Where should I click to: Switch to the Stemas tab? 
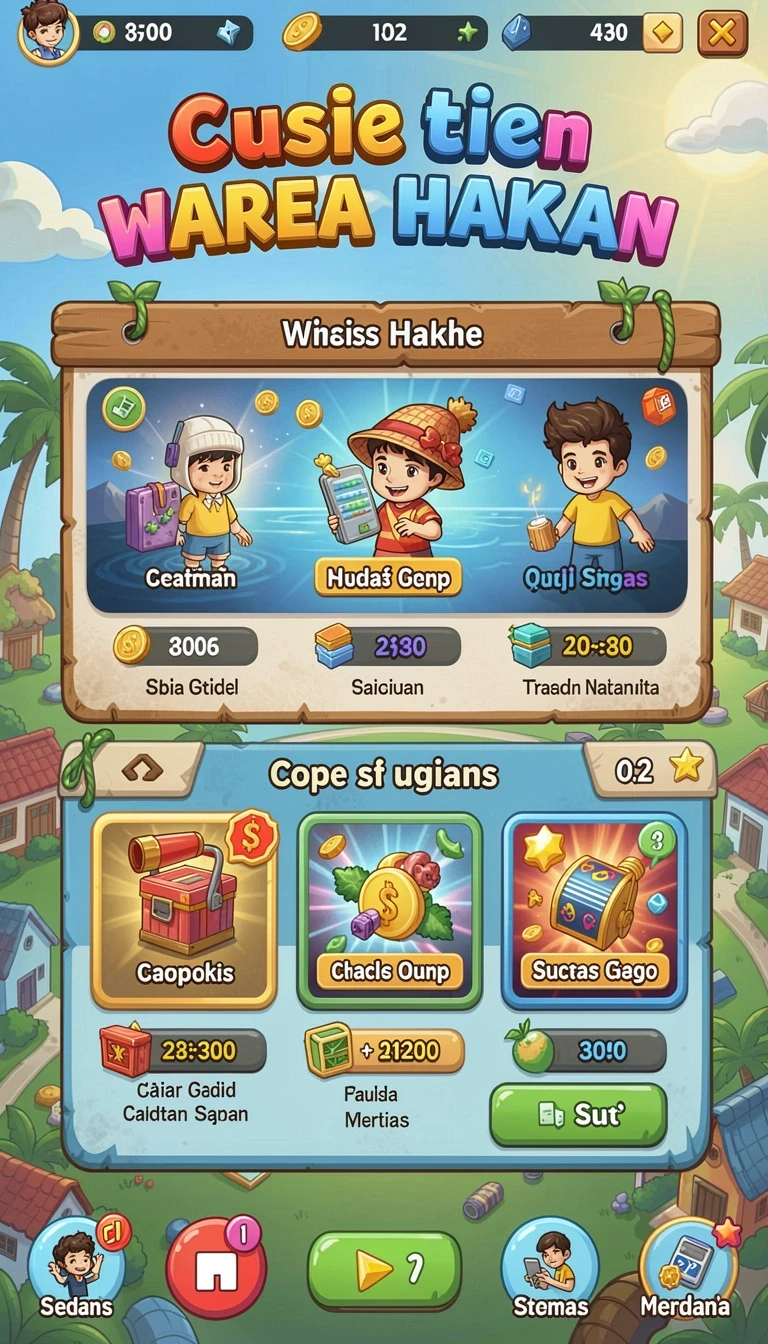coord(549,1268)
